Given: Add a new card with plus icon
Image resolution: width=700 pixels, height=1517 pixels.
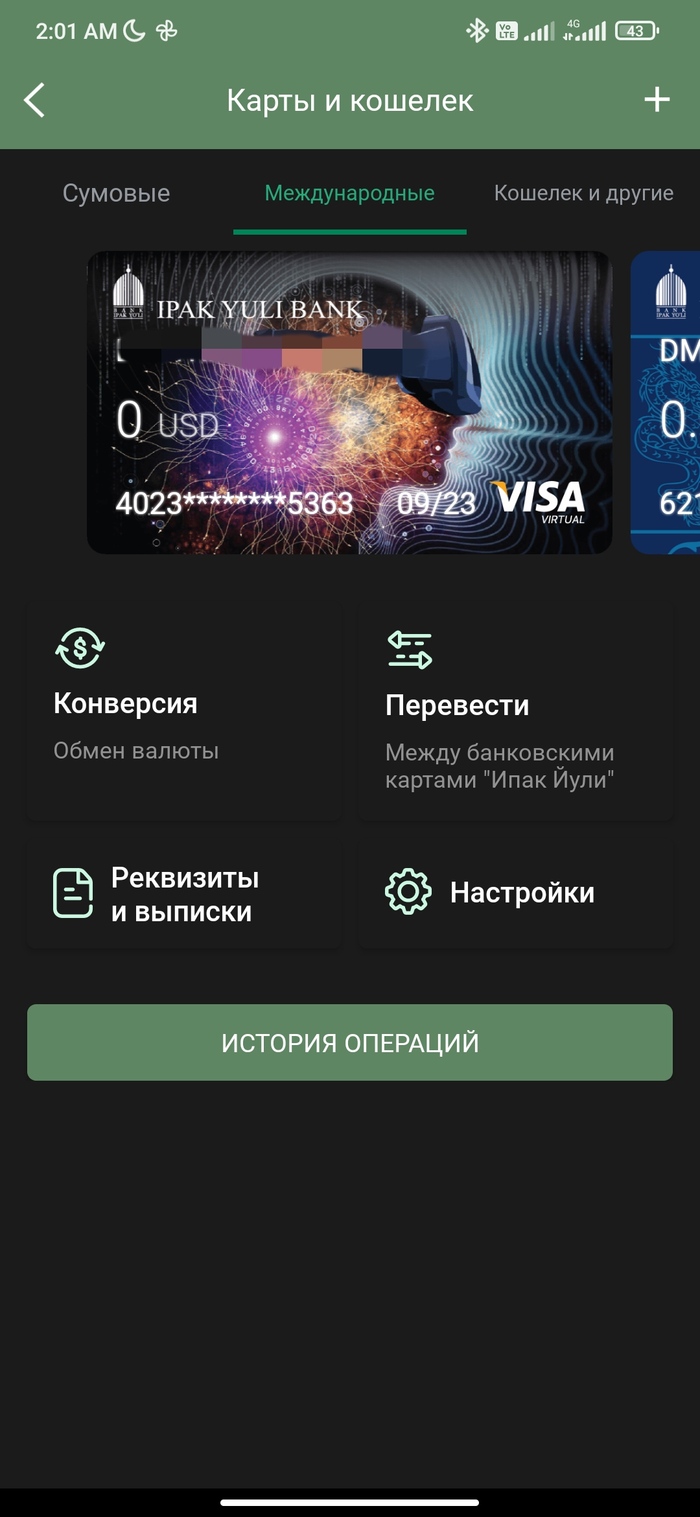Looking at the screenshot, I should pos(656,100).
